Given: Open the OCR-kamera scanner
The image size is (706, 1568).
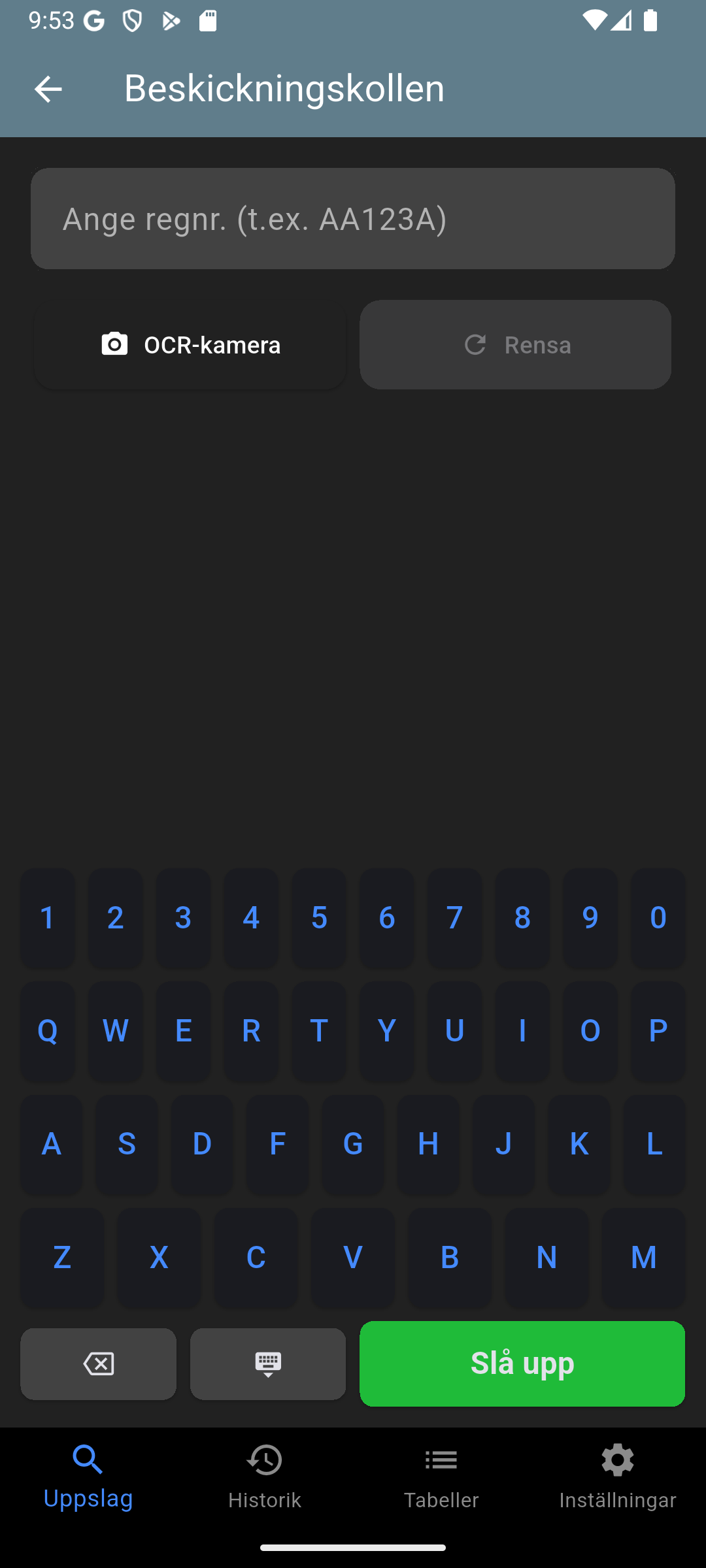Looking at the screenshot, I should pos(190,345).
